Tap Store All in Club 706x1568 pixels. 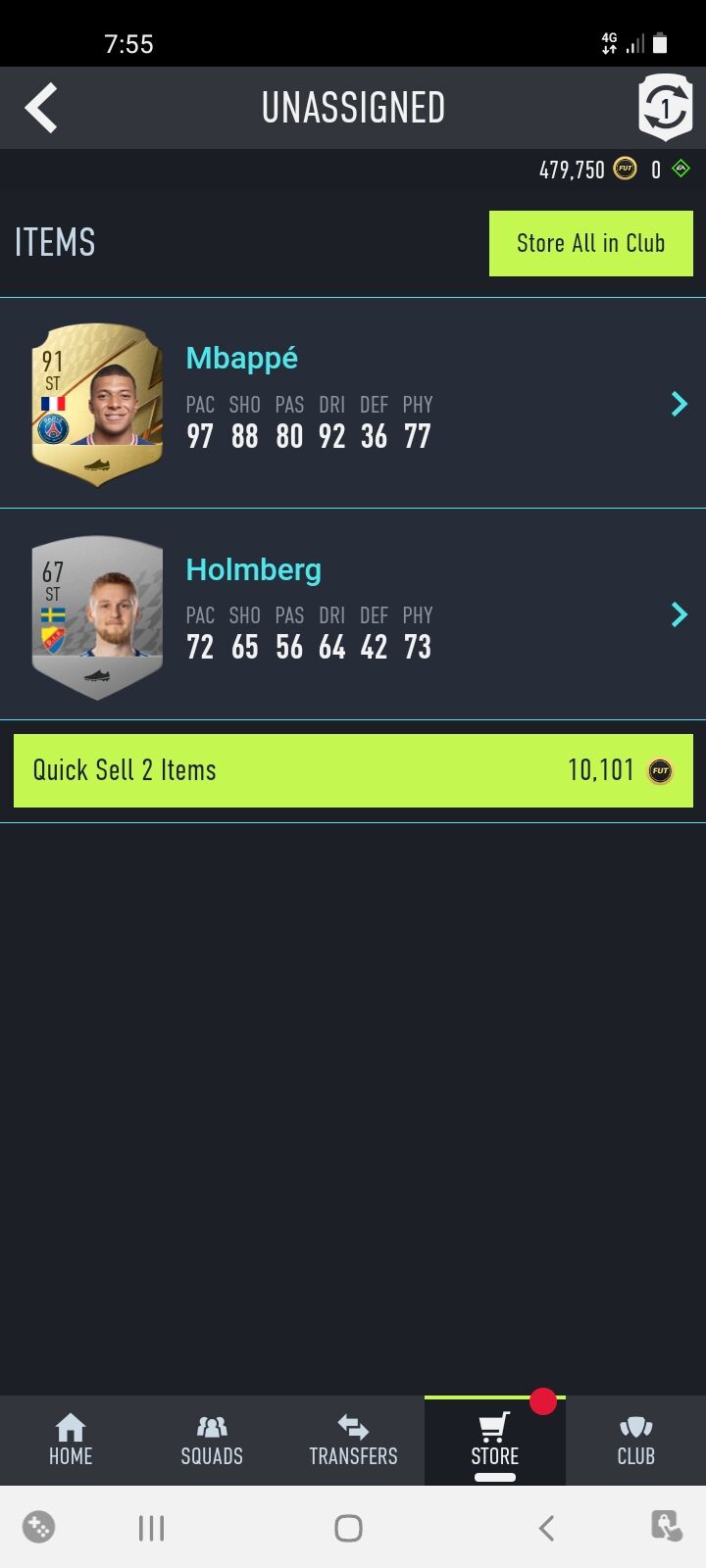[590, 243]
